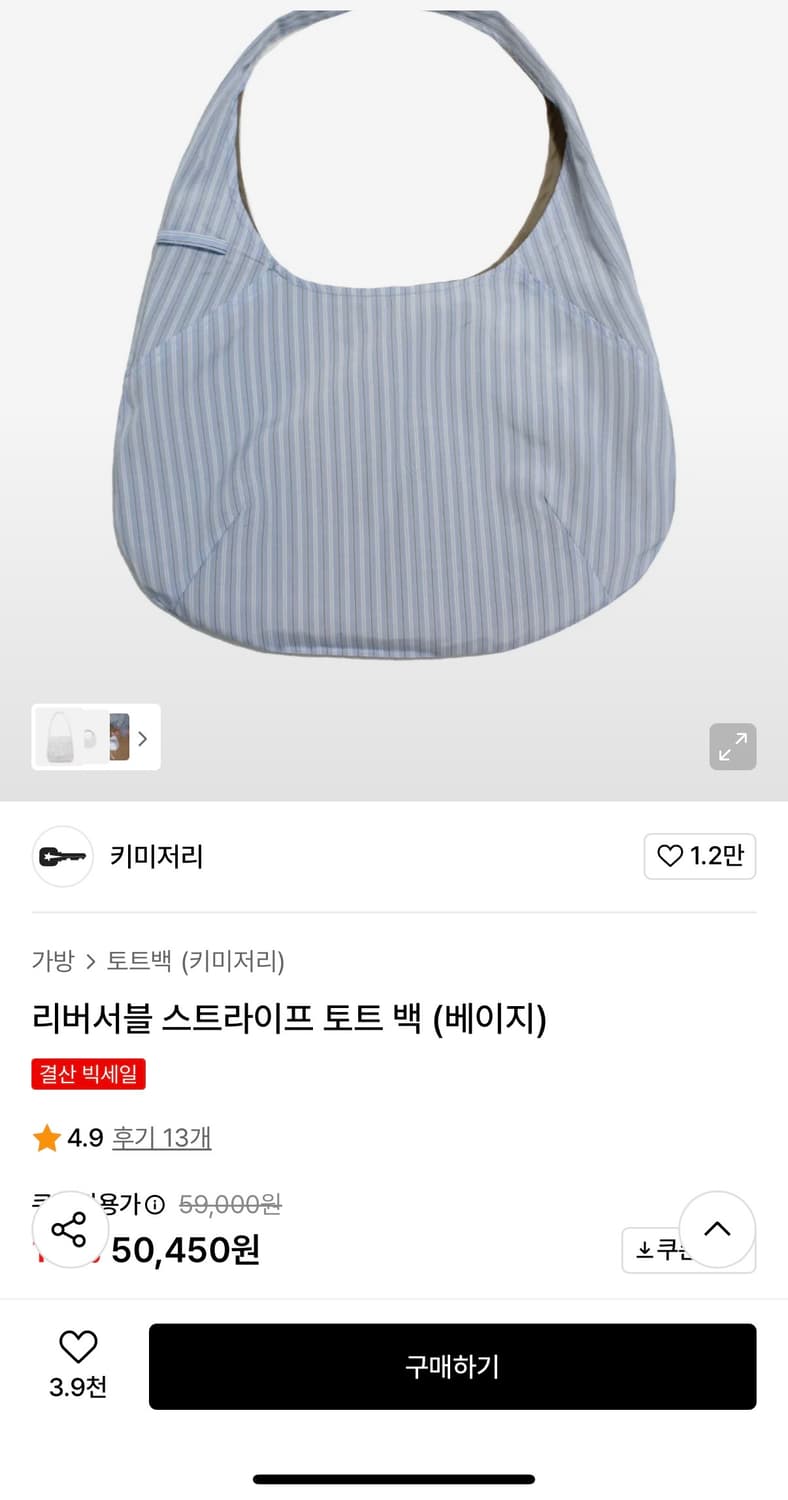Tap the share icon

click(x=69, y=1231)
